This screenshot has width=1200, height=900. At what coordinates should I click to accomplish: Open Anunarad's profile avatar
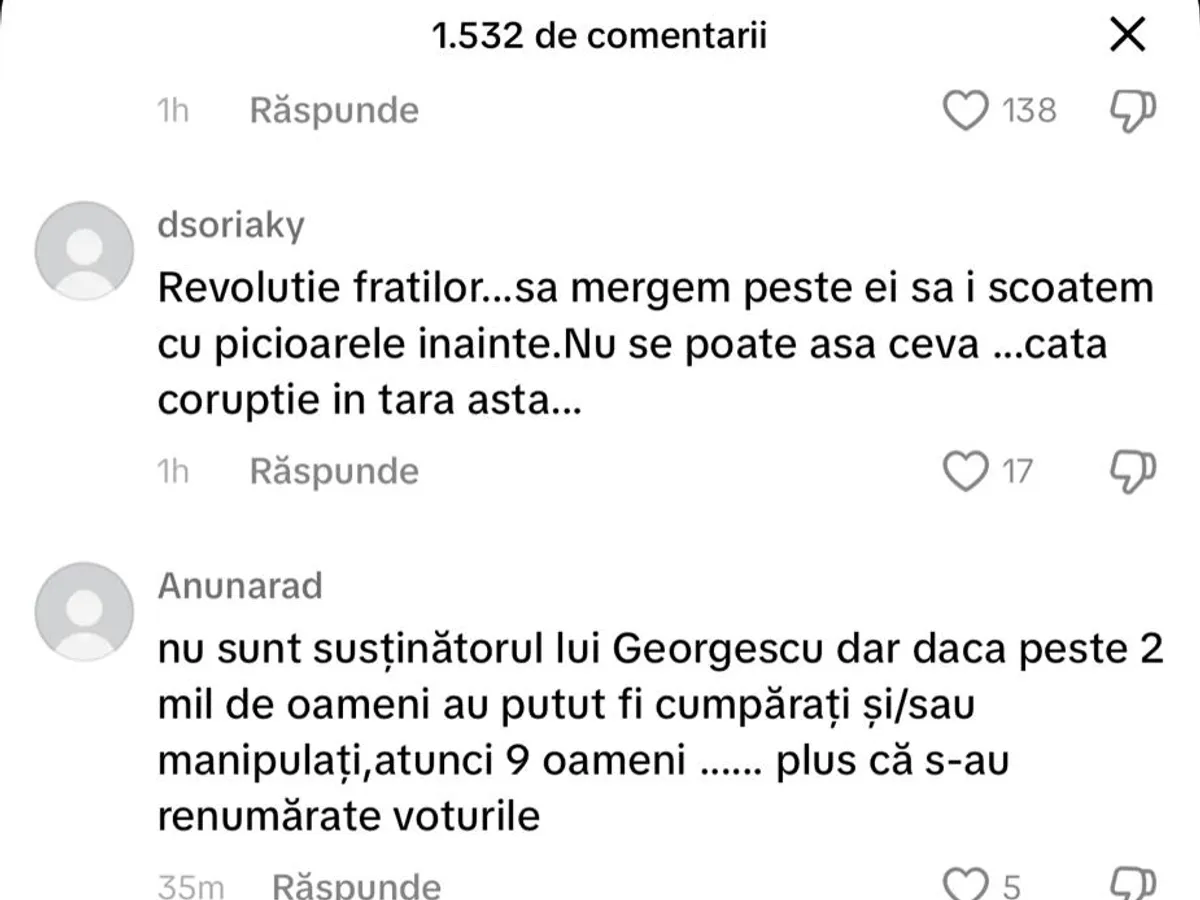point(84,611)
